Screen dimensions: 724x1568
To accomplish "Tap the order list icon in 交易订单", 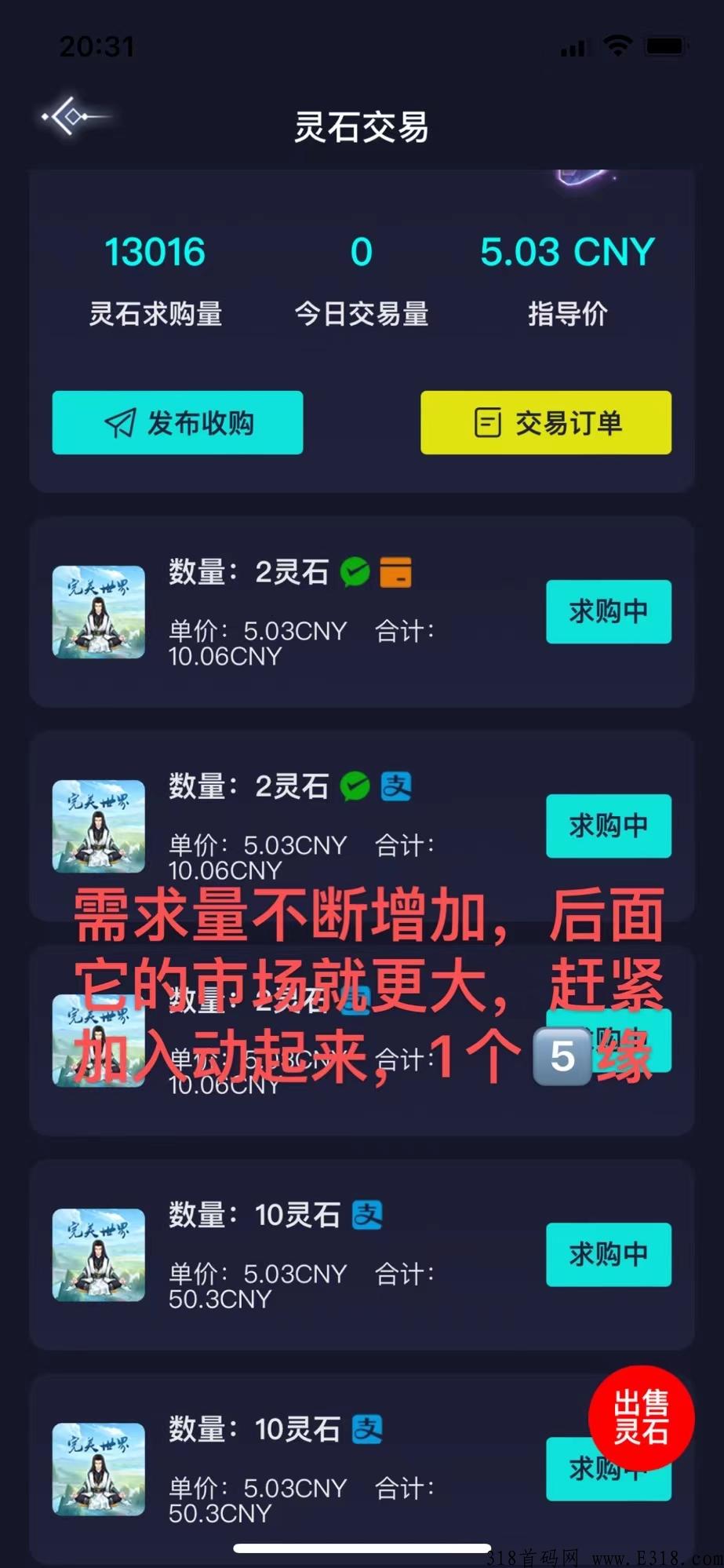I will tap(488, 422).
